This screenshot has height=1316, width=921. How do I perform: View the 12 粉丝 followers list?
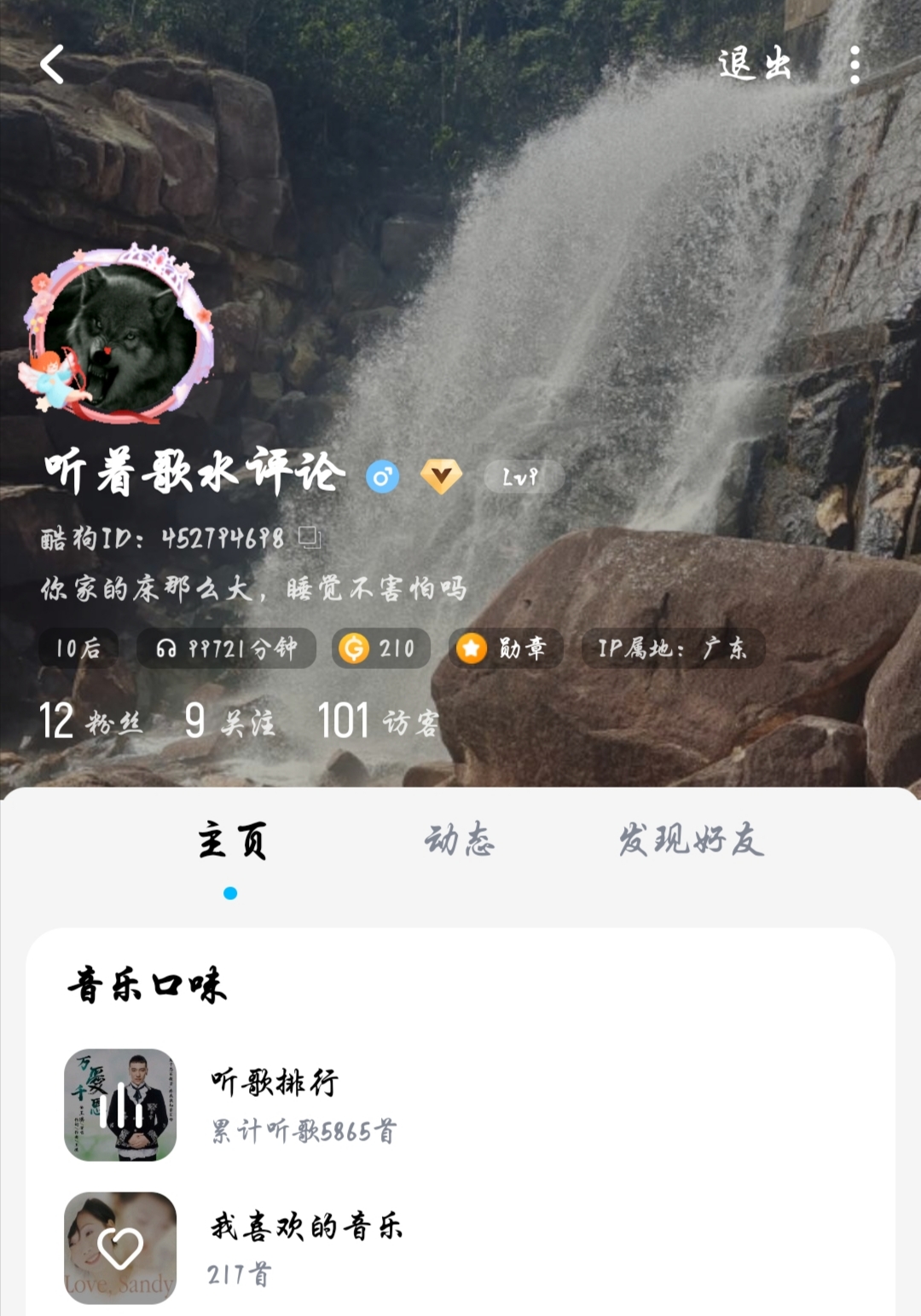tap(90, 722)
